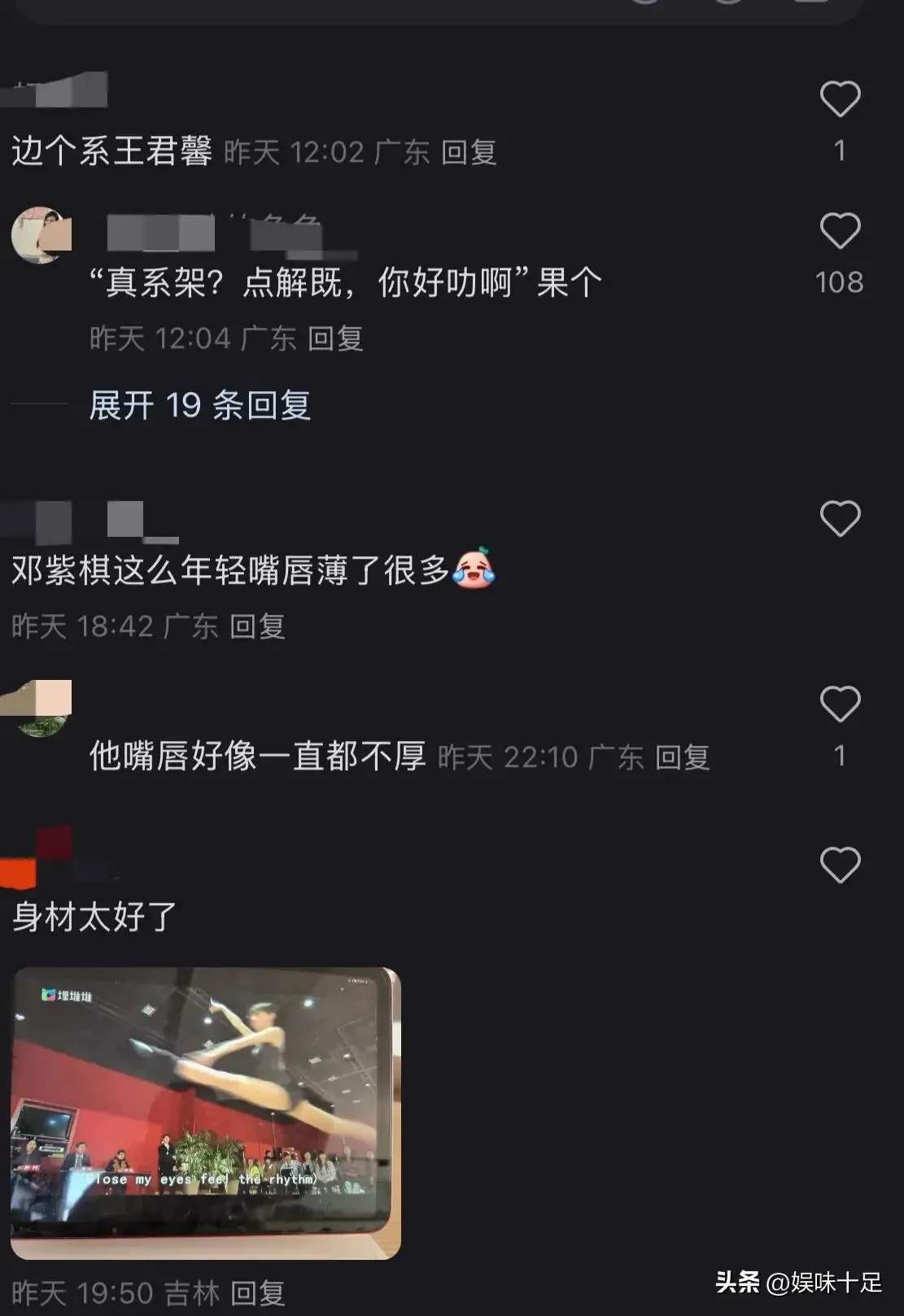Open the avatar of the 12:04 commenter
This screenshot has width=904, height=1316.
(41, 235)
